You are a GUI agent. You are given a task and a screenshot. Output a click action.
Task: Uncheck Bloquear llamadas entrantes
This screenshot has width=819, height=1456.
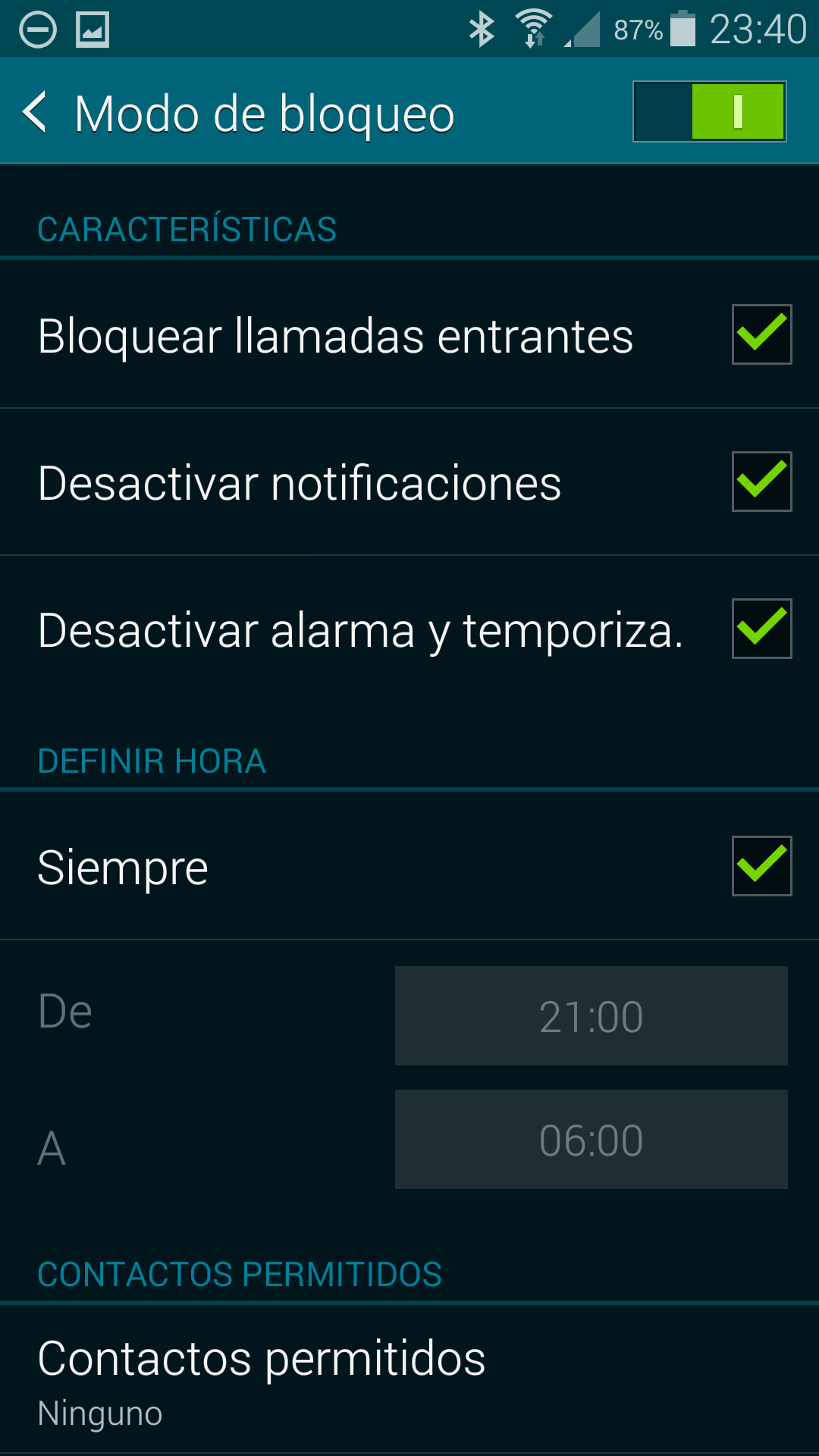pos(761,334)
